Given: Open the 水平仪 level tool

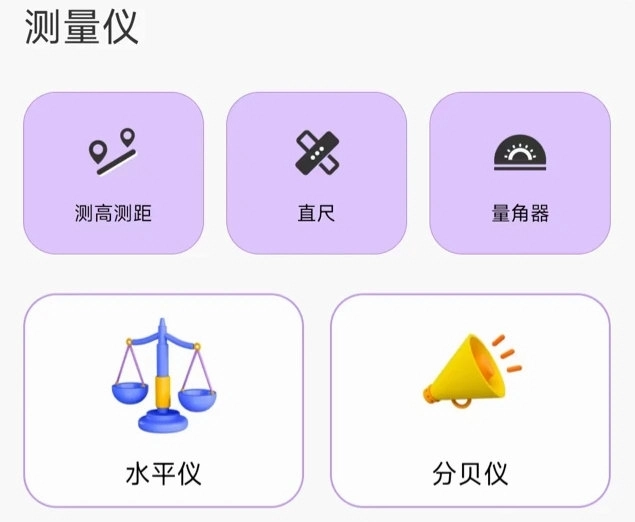Looking at the screenshot, I should 163,400.
